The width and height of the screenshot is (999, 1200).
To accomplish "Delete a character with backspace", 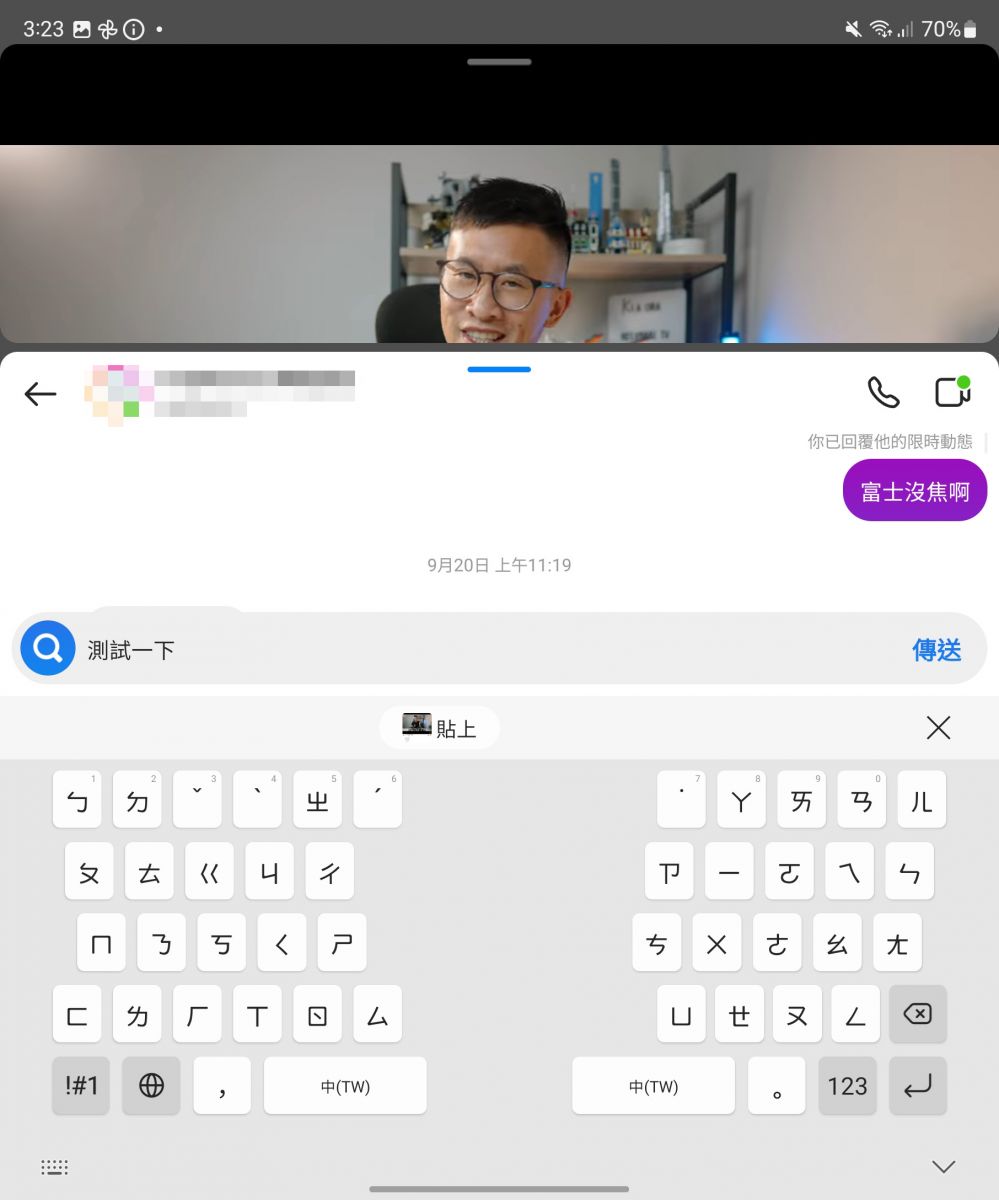I will tap(917, 1014).
